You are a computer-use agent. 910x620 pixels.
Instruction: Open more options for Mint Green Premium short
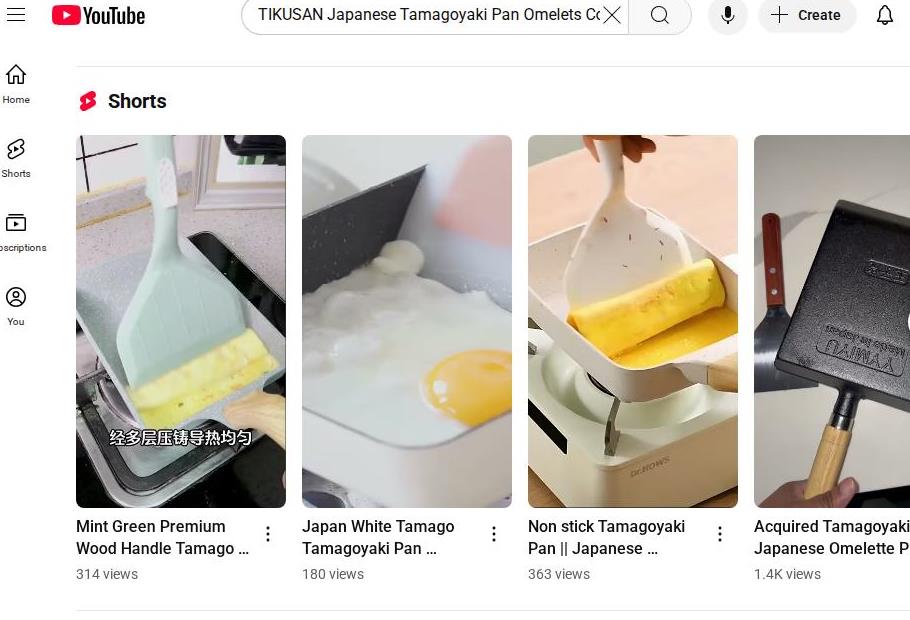tap(268, 535)
